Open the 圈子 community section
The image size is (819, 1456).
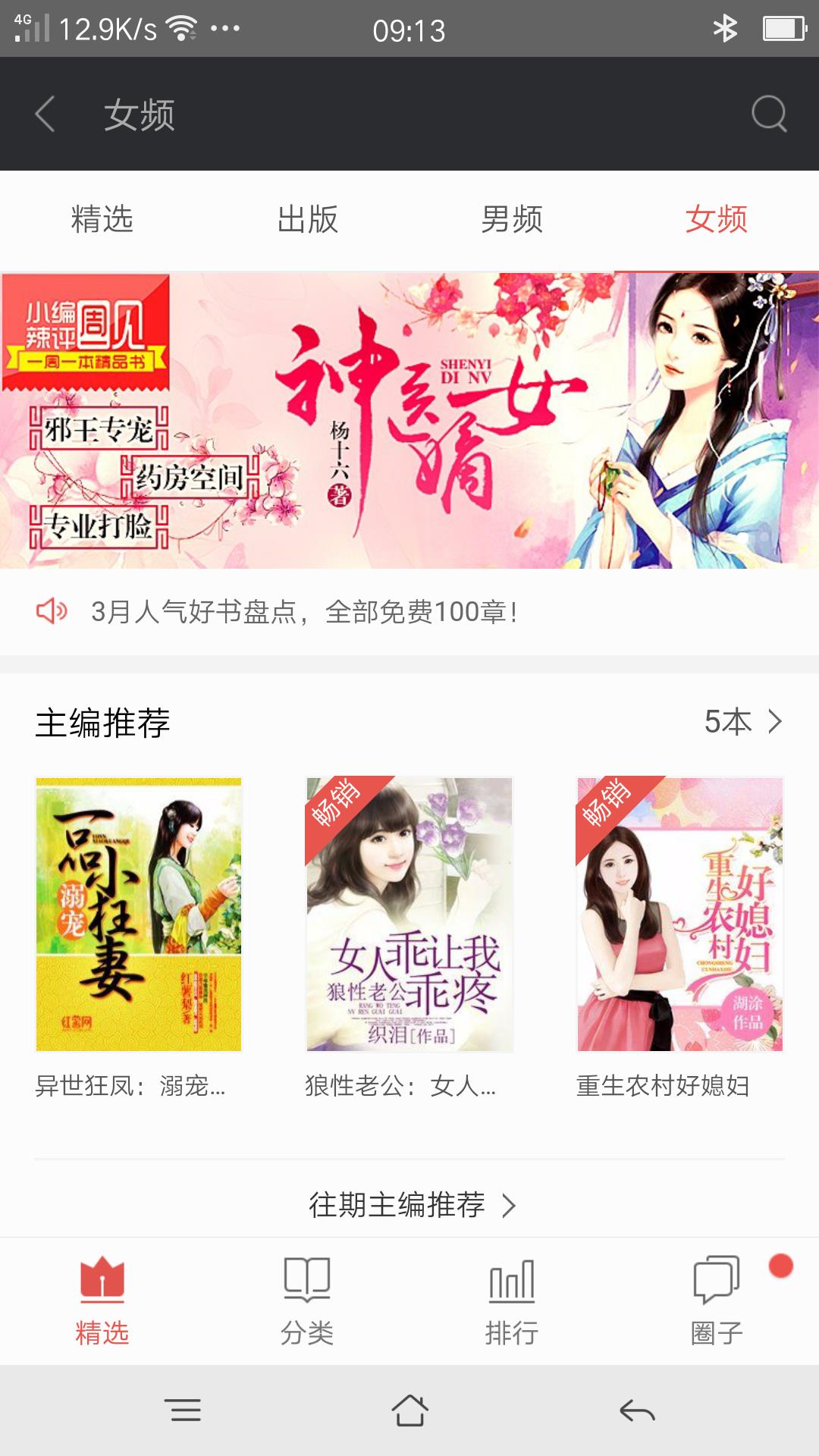[x=717, y=1301]
